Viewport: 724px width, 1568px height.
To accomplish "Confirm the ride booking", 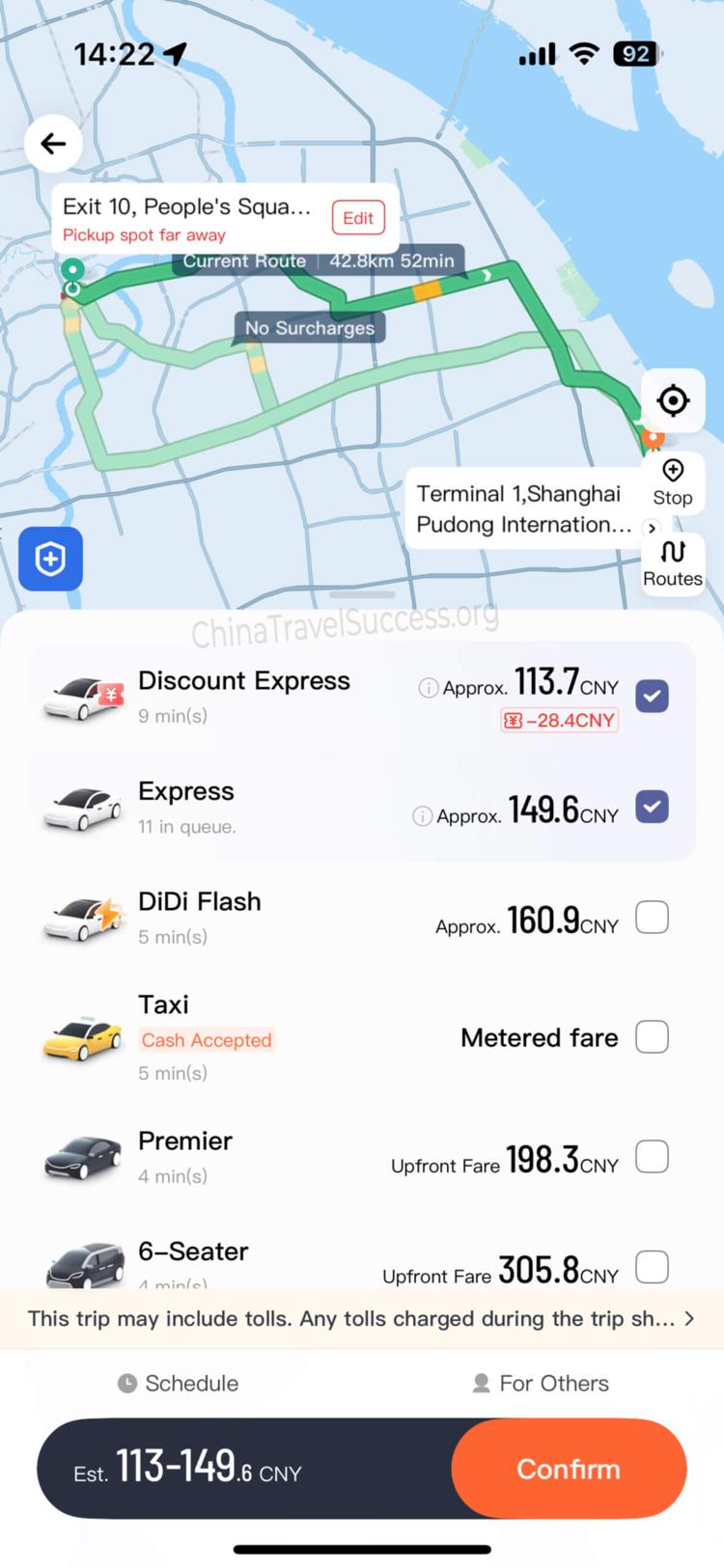I will click(x=569, y=1468).
